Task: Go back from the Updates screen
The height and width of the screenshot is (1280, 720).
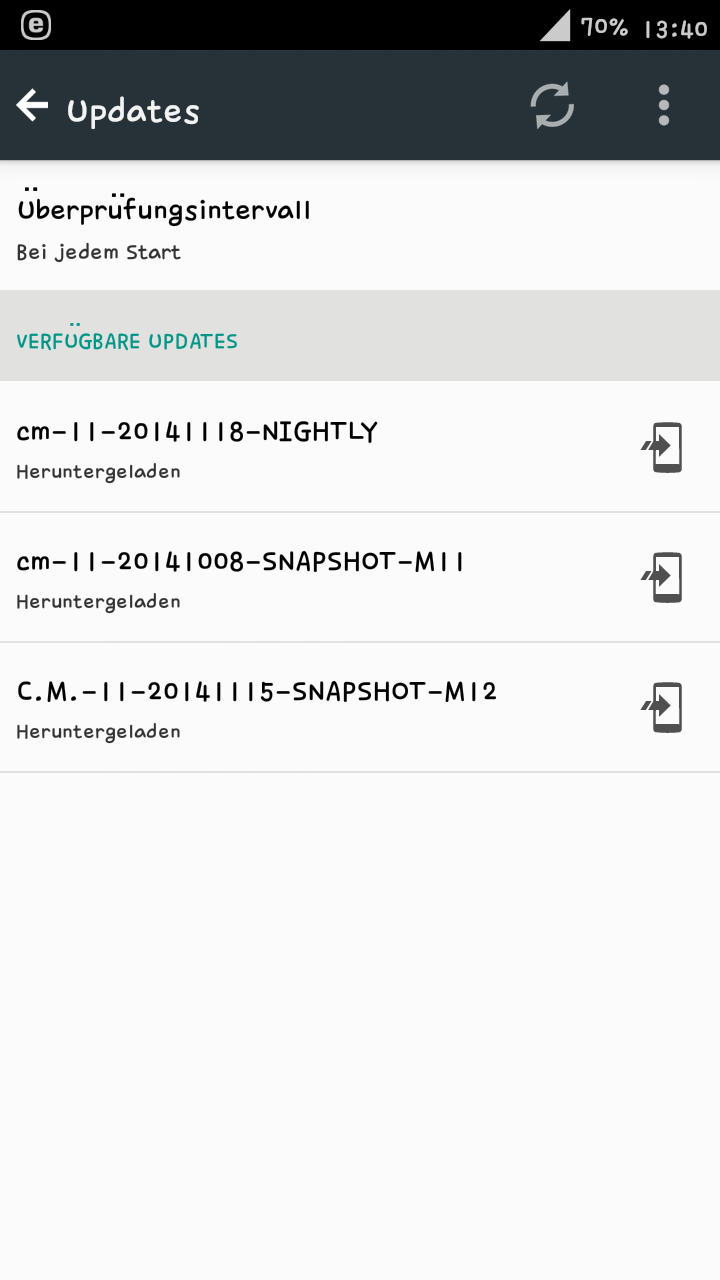Action: click(x=33, y=106)
